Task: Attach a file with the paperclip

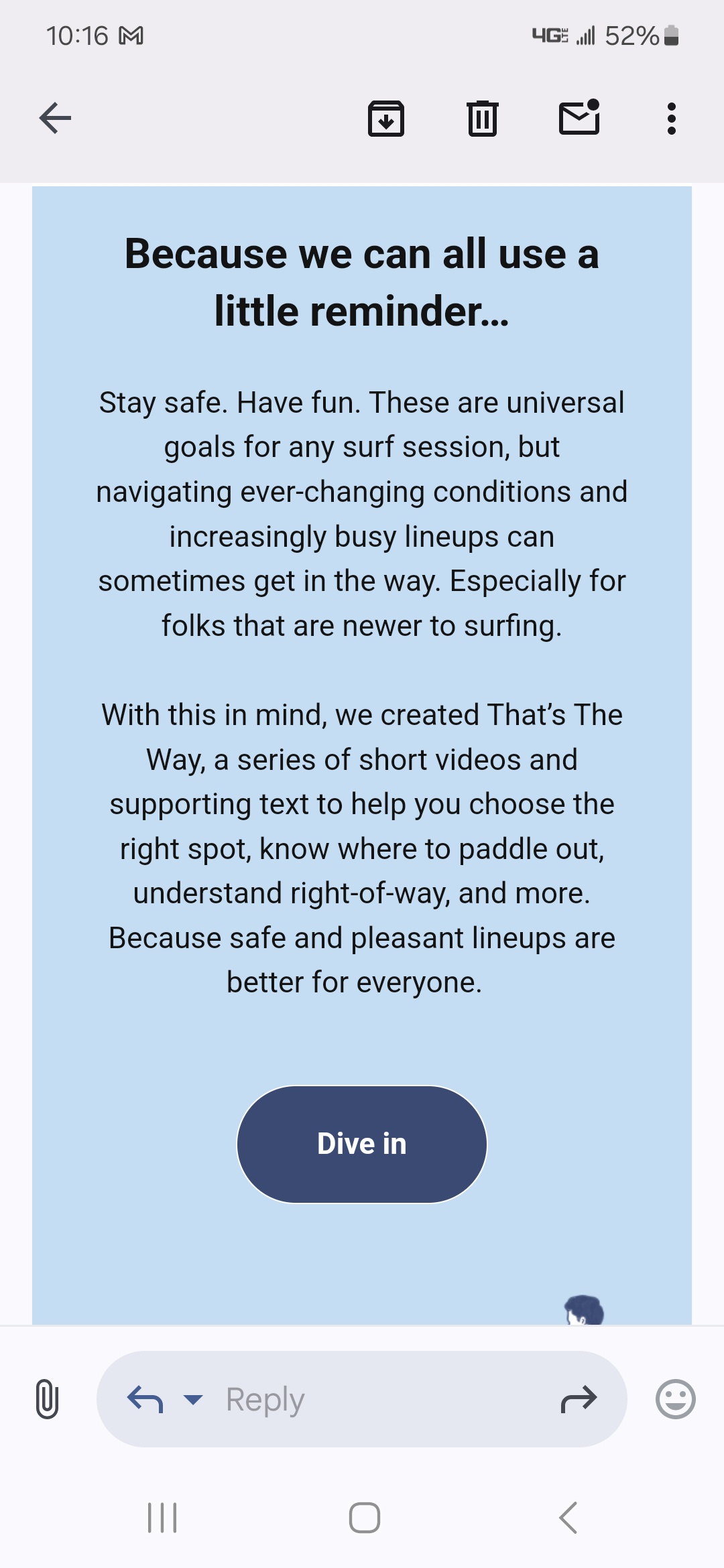Action: coord(47,1399)
